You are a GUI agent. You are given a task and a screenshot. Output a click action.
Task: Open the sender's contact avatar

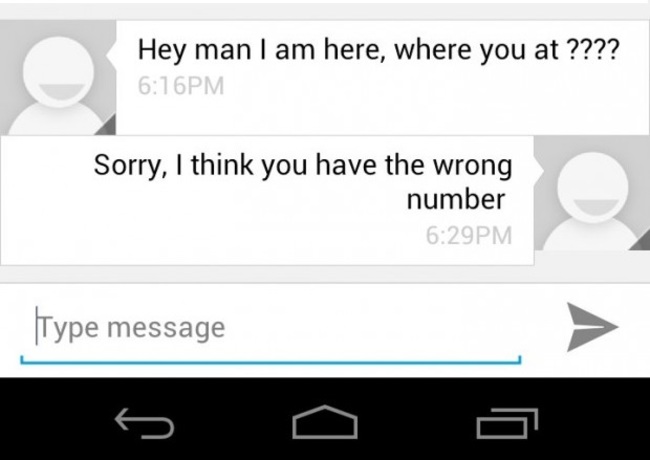pos(61,79)
